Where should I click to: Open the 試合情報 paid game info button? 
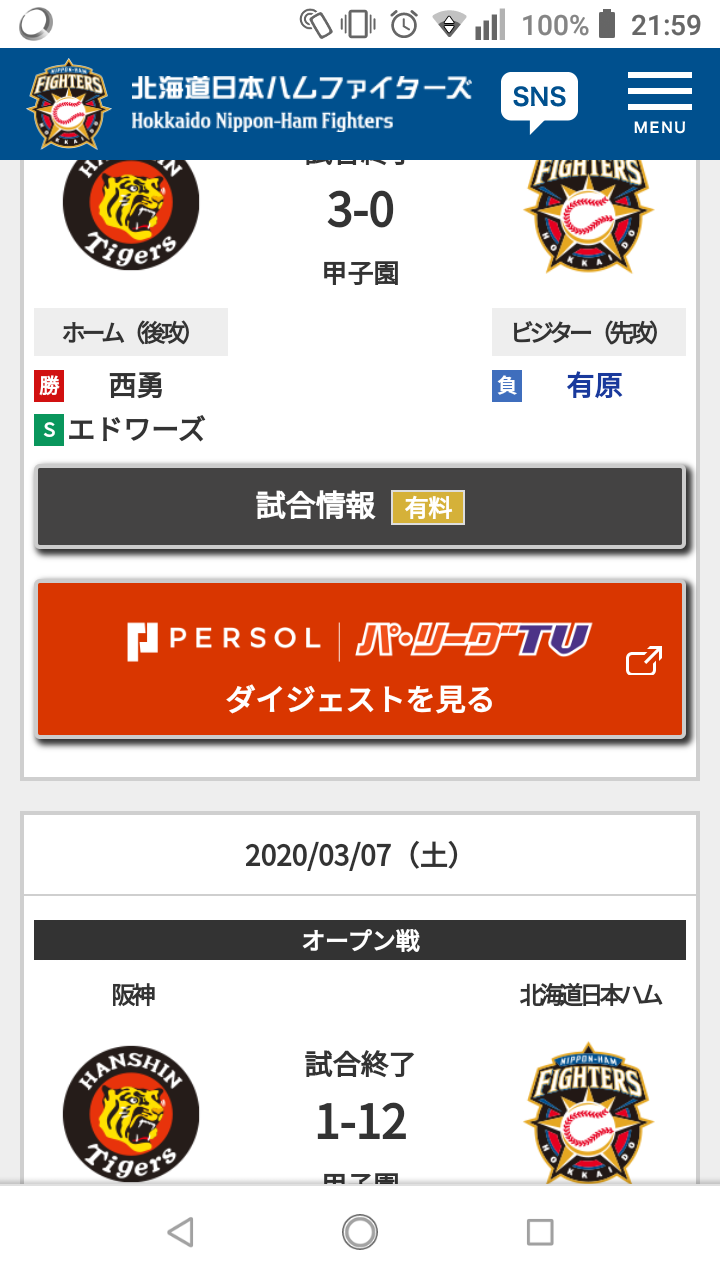click(360, 507)
